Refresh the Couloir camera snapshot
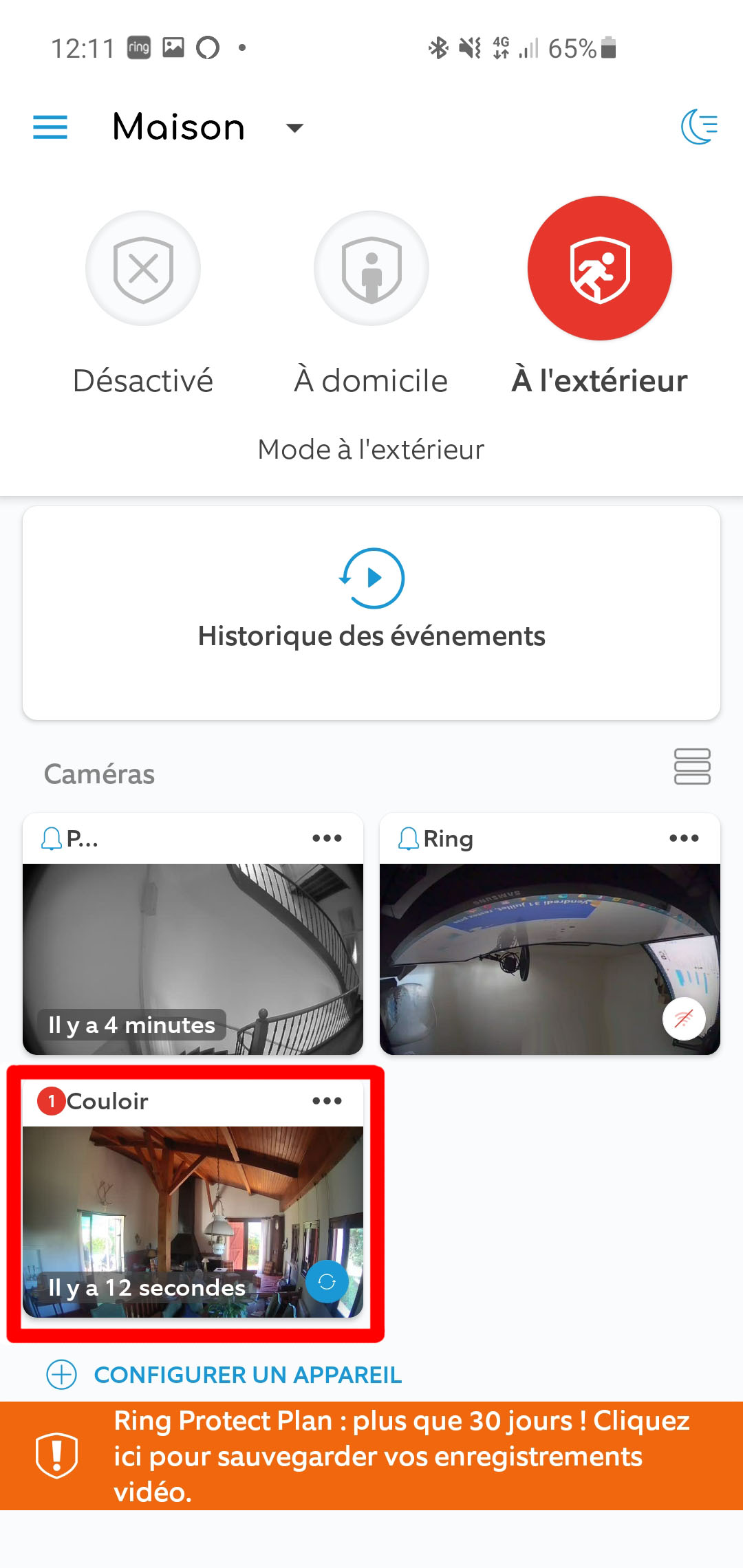 (x=327, y=1282)
